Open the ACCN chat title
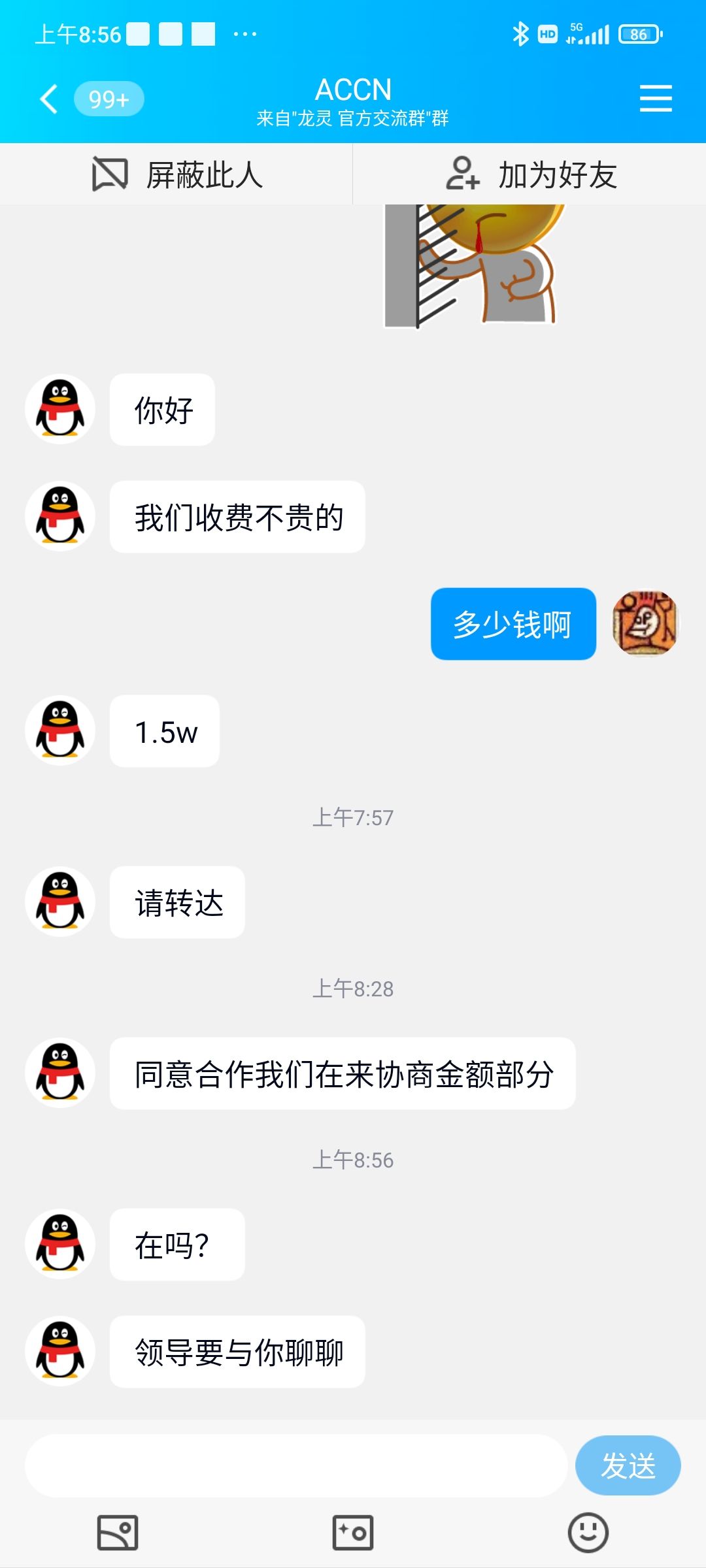706x1568 pixels. 353,89
